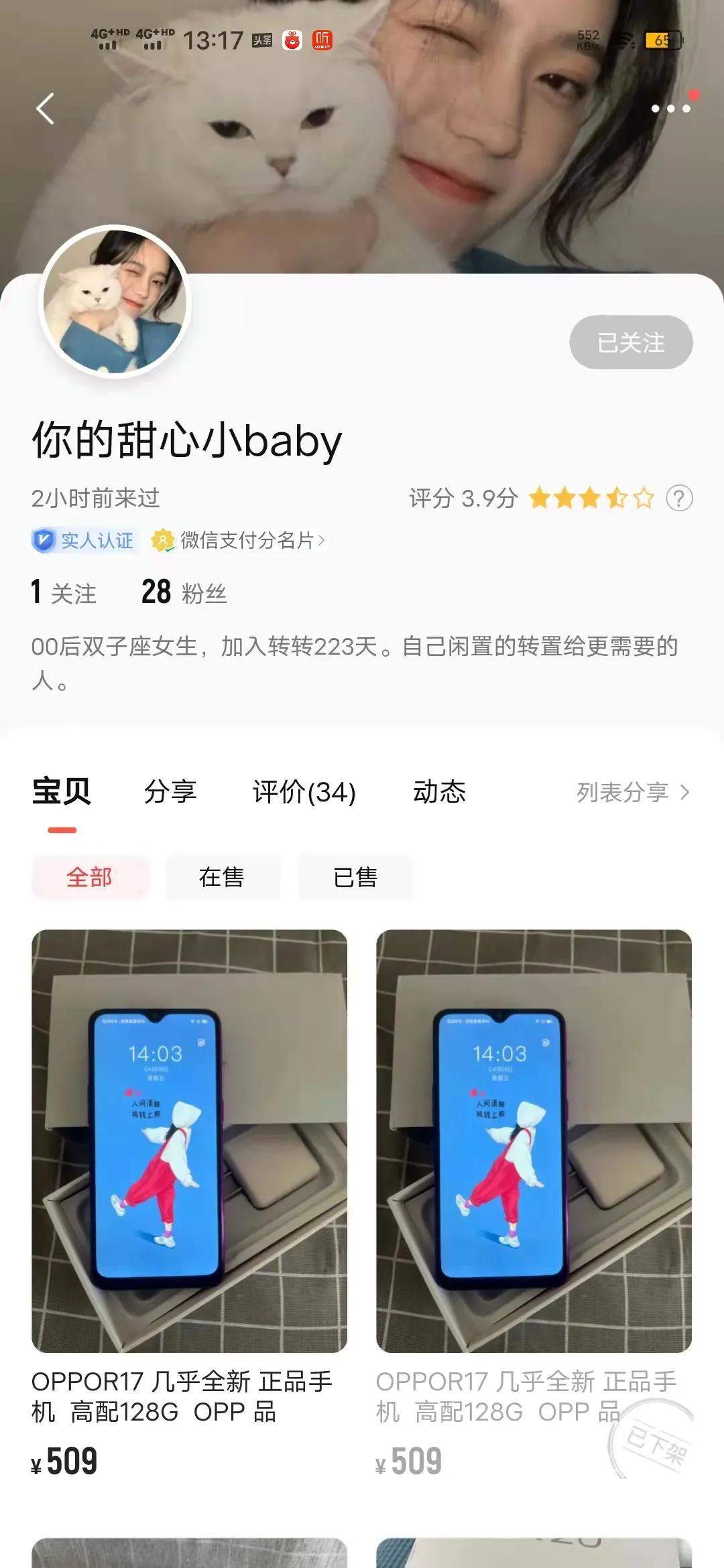724x1568 pixels.
Task: Tap the 已关注 follow button
Action: point(631,342)
